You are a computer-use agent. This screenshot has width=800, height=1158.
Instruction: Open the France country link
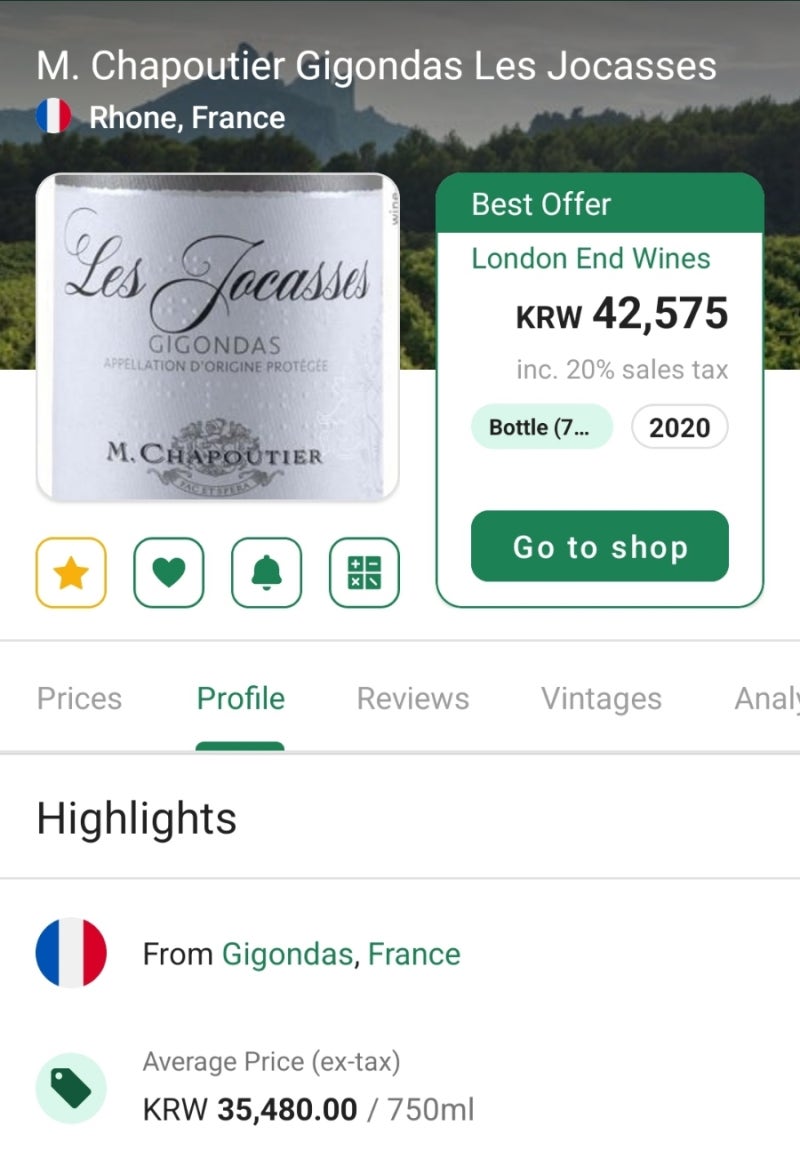coord(414,954)
